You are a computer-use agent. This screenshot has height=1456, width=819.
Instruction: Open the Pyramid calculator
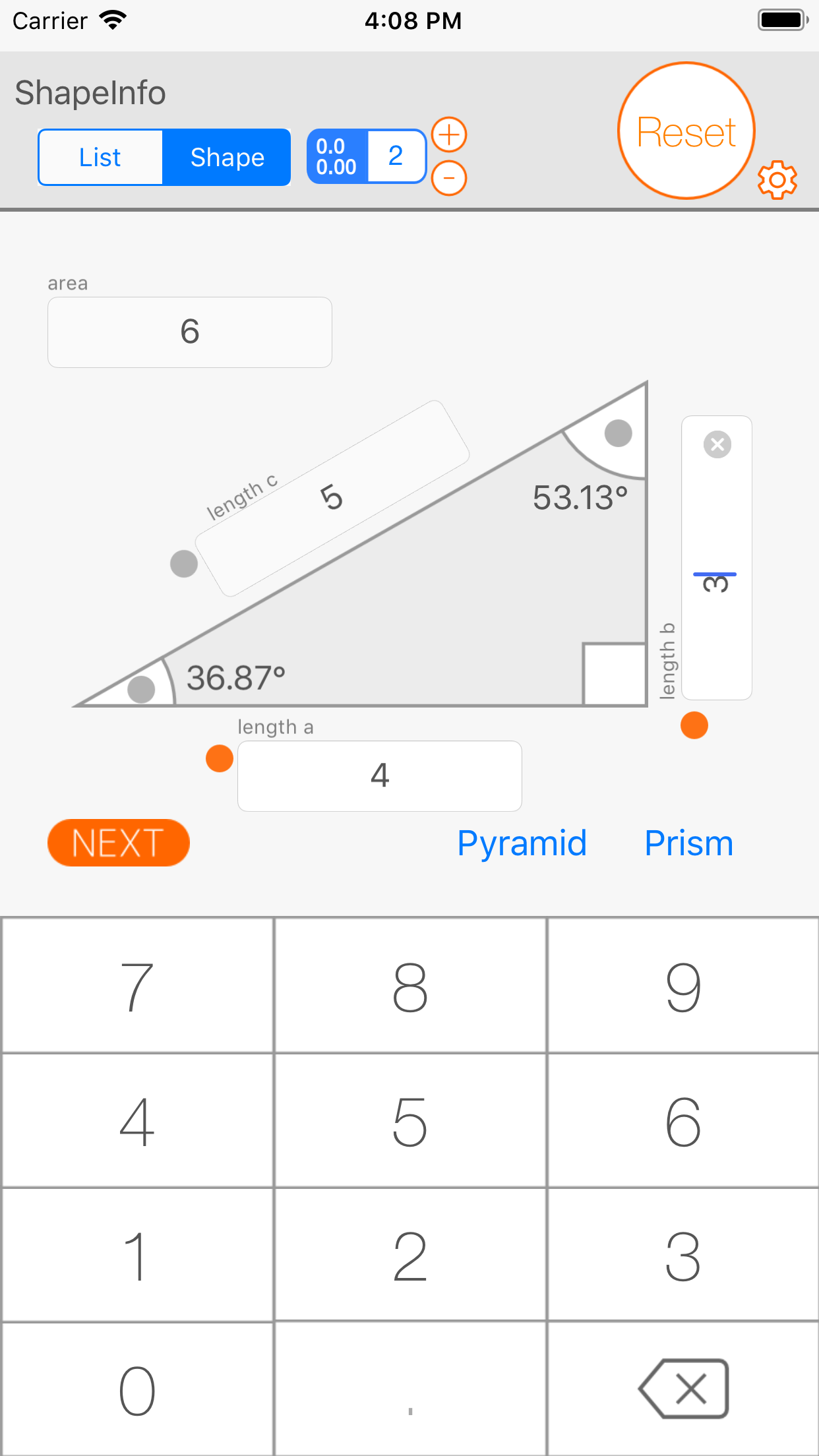[521, 842]
